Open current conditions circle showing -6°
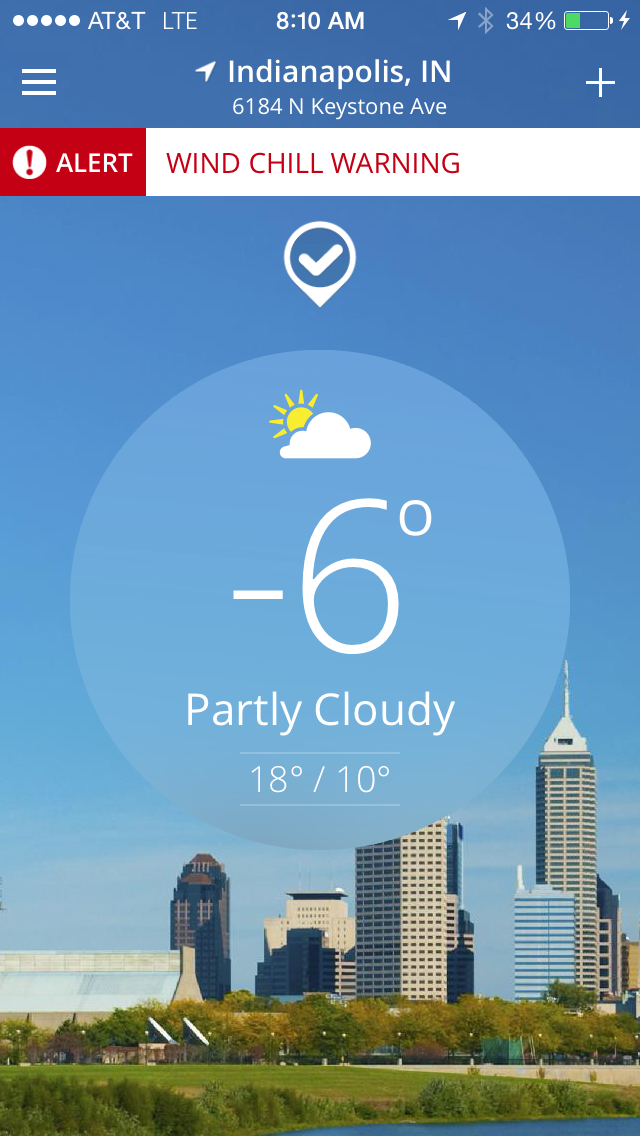The width and height of the screenshot is (640, 1136). (320, 600)
